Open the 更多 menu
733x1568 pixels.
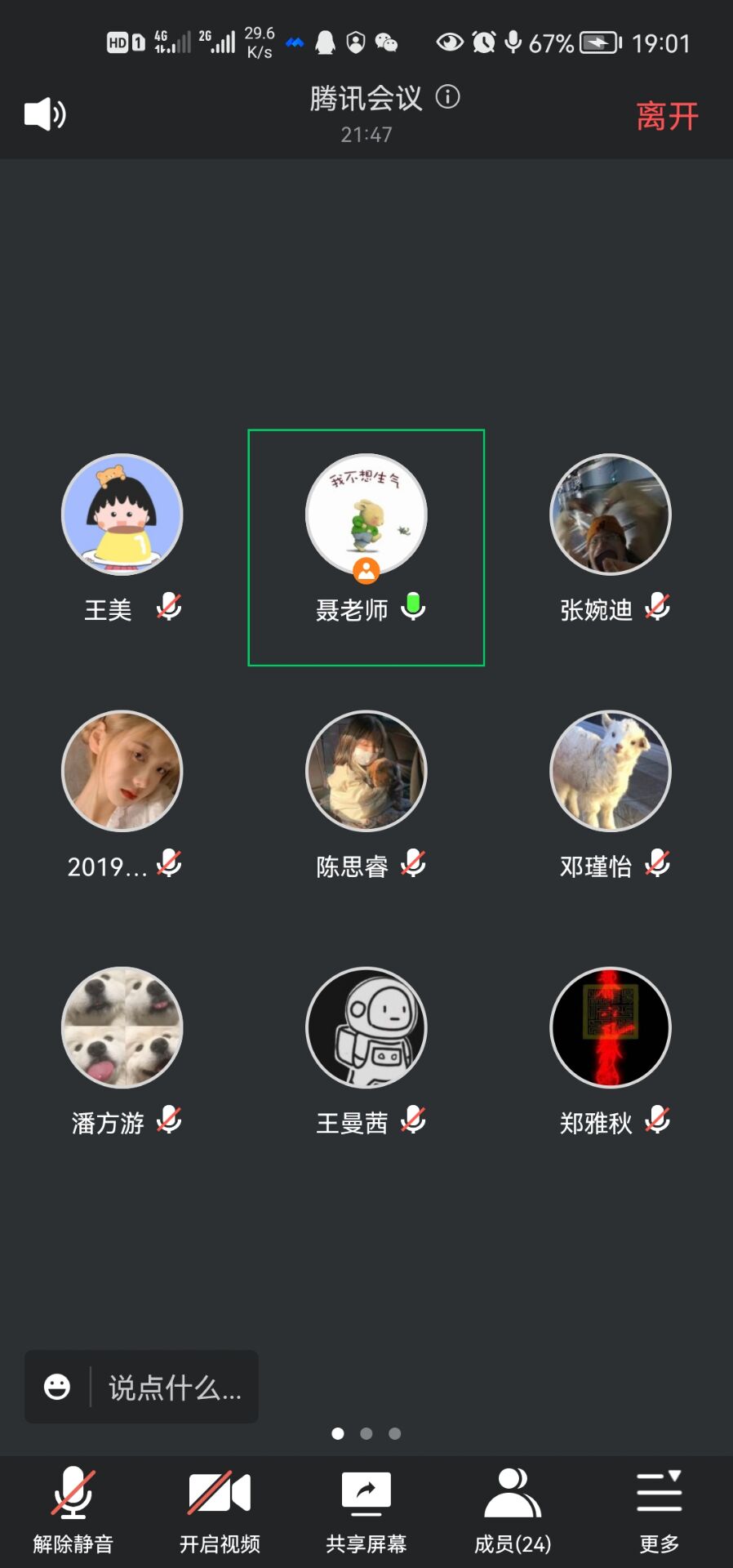659,1509
